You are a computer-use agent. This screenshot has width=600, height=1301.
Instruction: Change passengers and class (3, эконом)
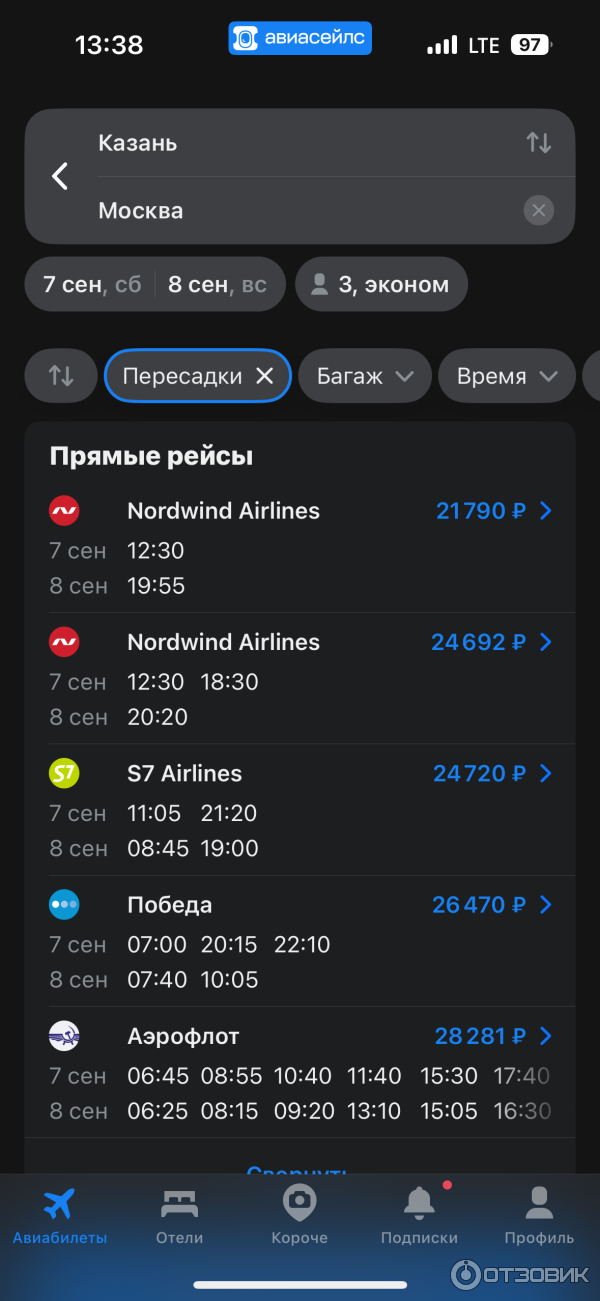click(x=381, y=285)
